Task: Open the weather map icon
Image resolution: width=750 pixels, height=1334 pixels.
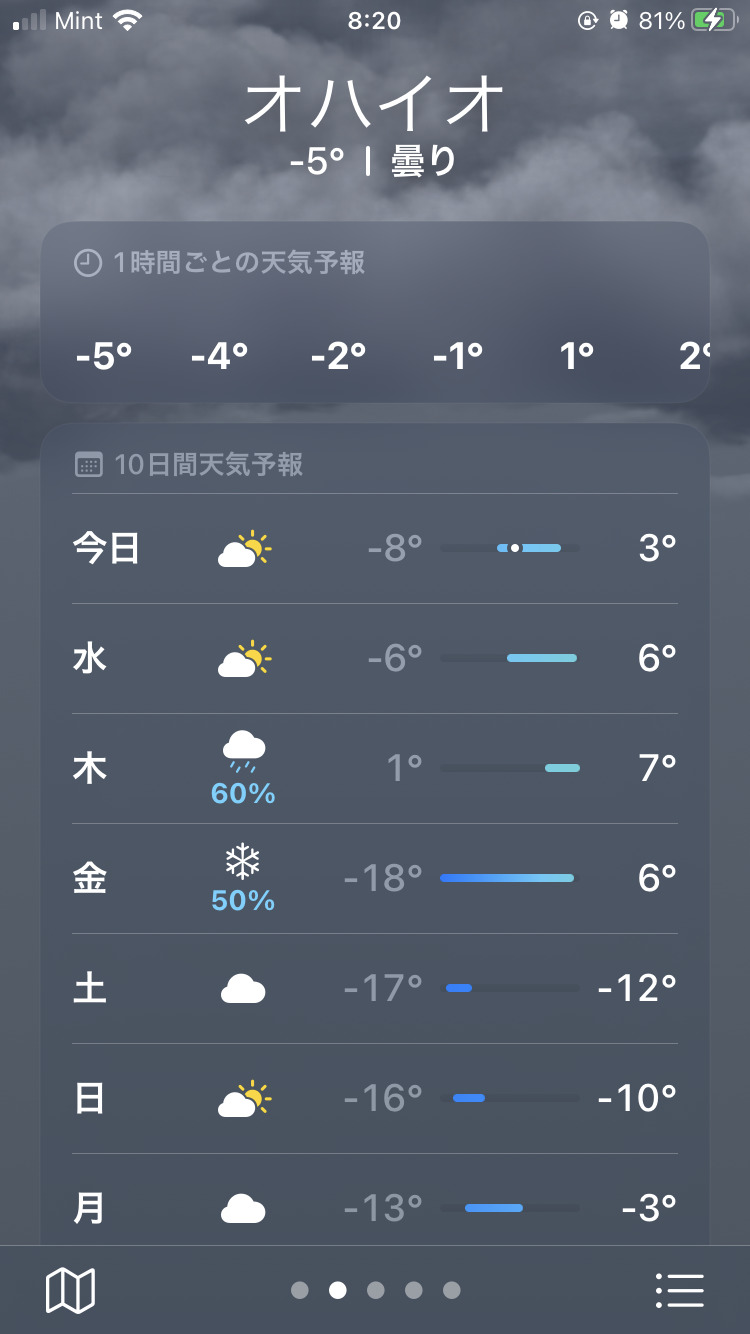Action: click(x=70, y=1290)
